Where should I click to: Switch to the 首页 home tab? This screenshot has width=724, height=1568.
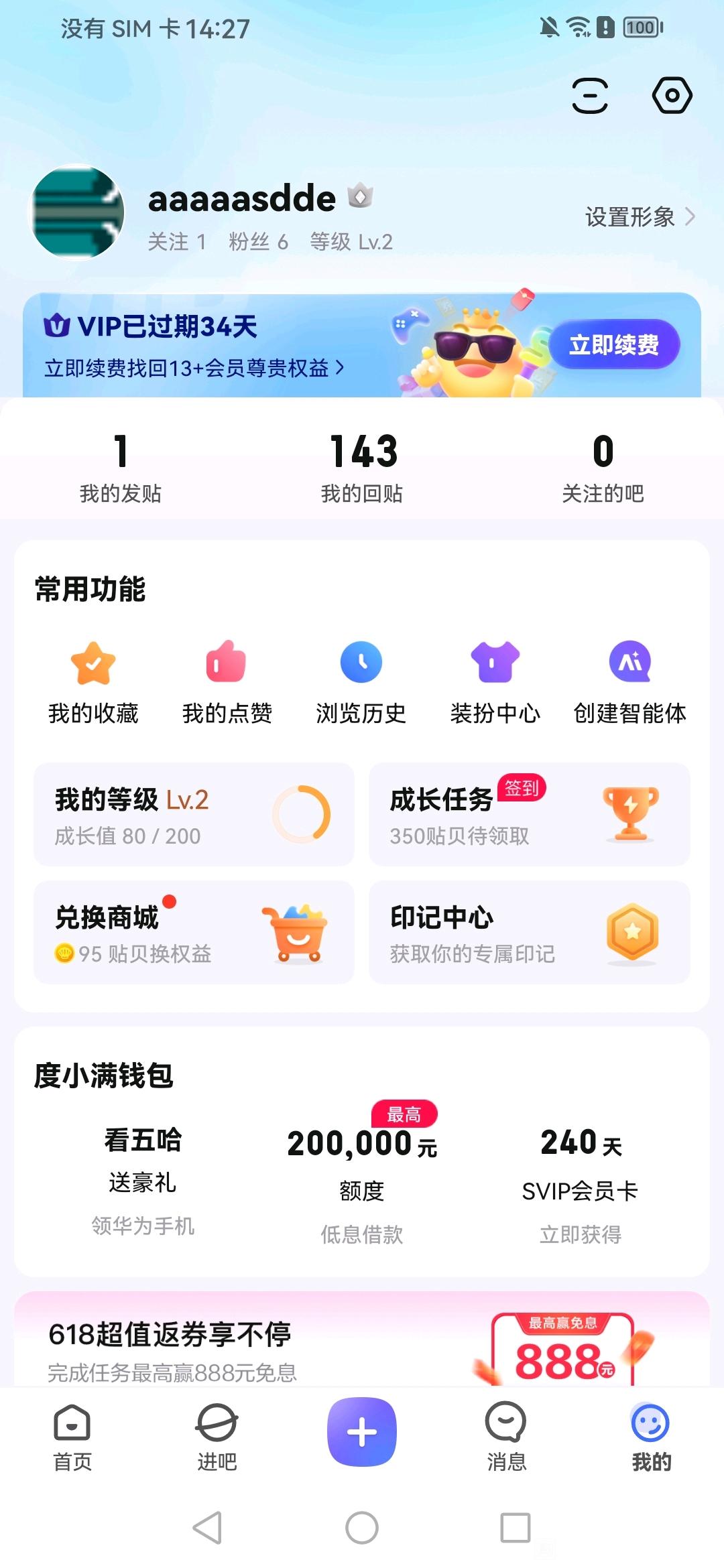[x=72, y=1437]
